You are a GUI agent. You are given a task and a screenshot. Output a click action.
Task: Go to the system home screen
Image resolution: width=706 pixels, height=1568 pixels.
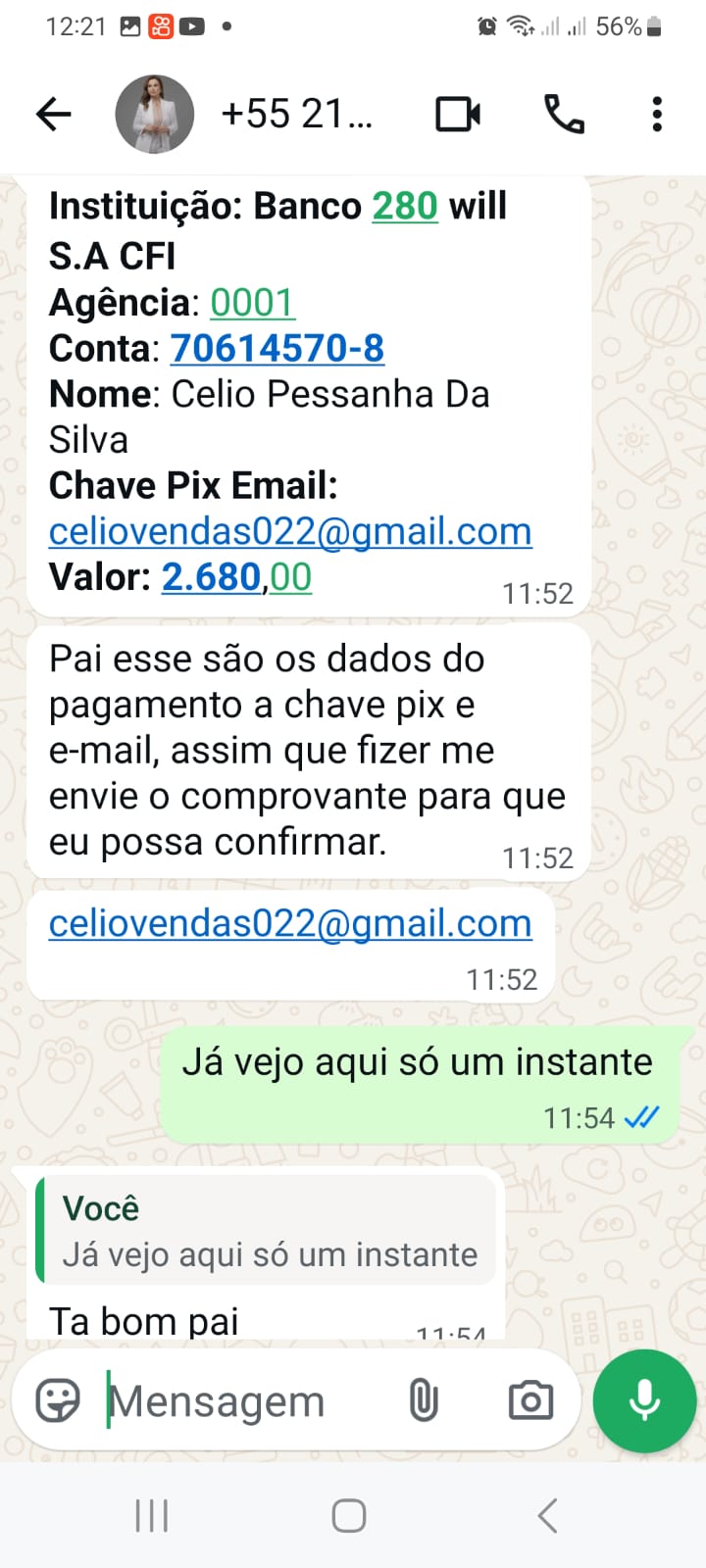[x=349, y=1516]
